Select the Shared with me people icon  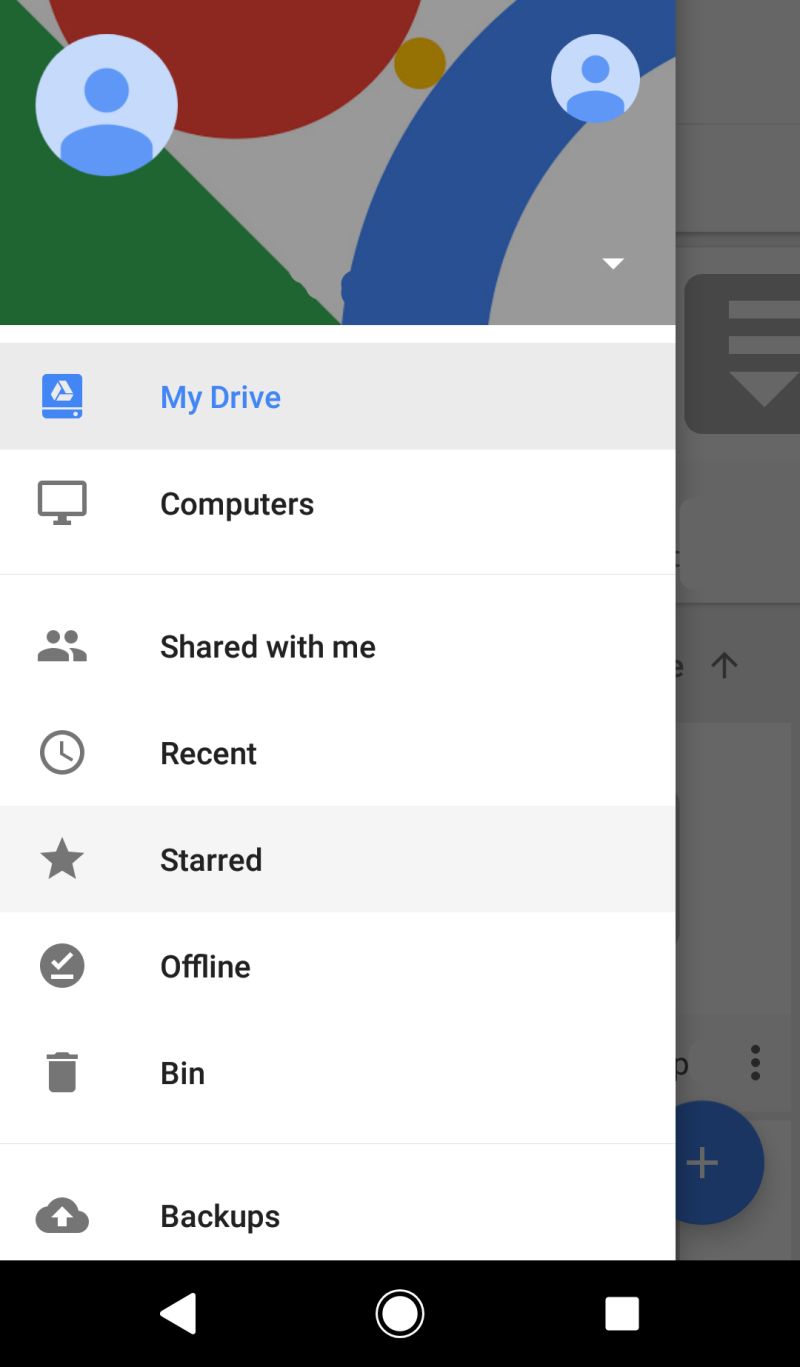coord(61,646)
